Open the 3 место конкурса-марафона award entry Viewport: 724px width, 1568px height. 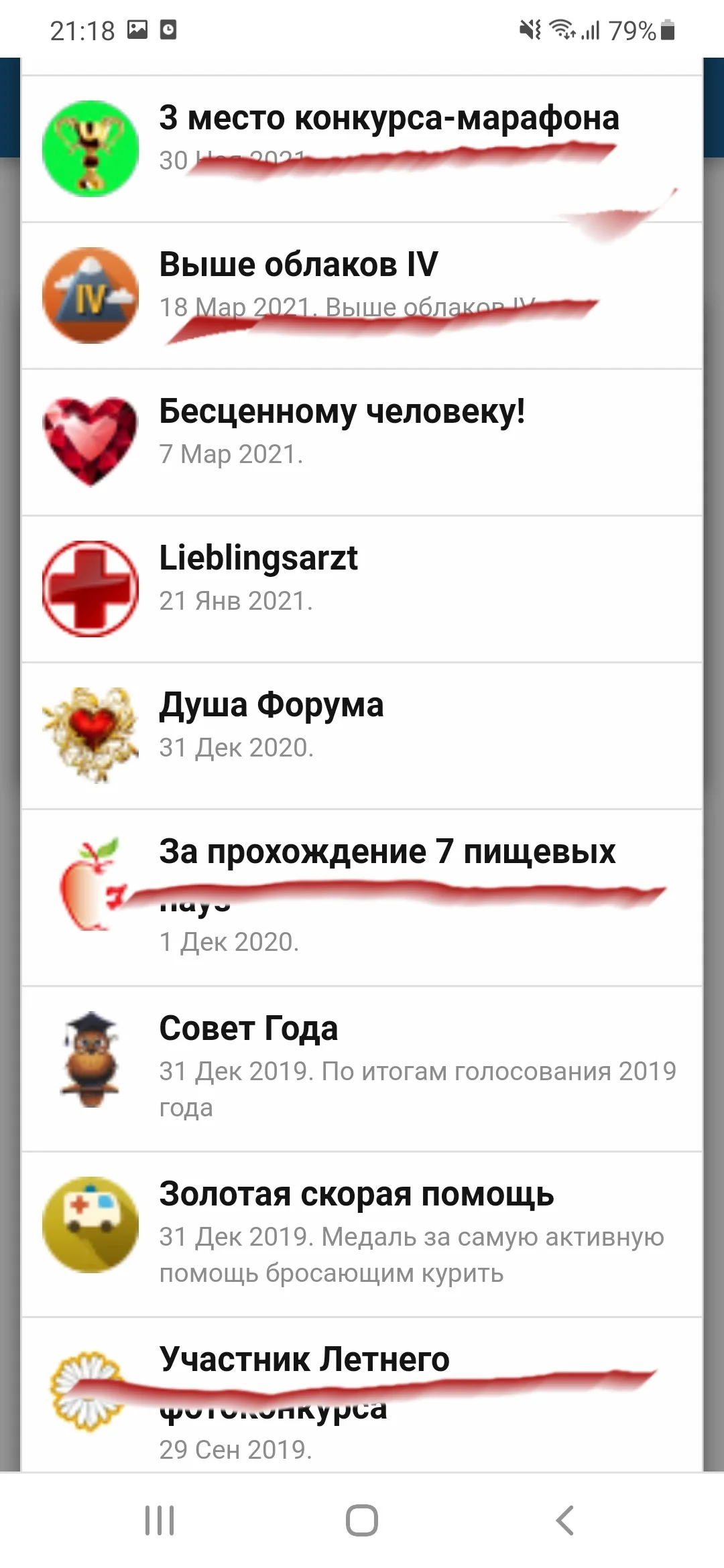click(x=389, y=119)
